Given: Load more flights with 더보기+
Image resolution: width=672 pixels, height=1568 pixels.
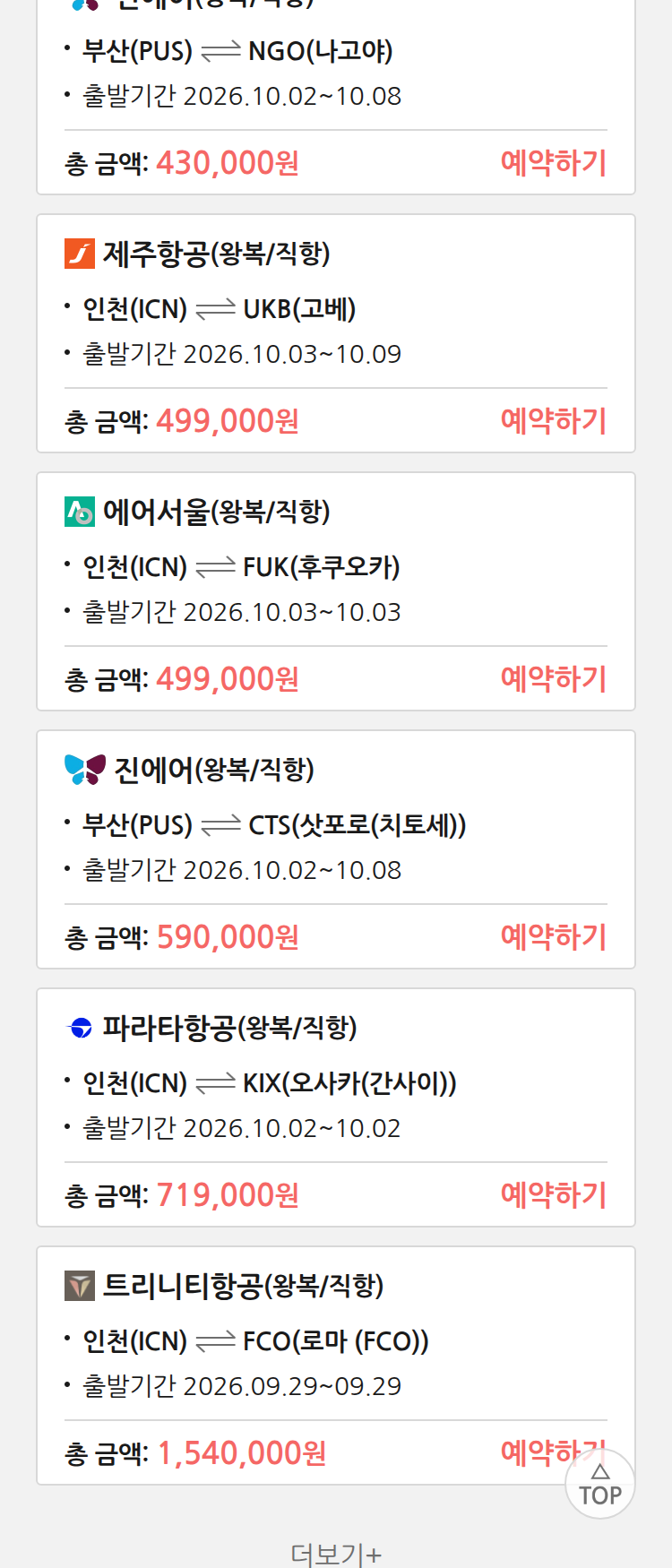Looking at the screenshot, I should pos(336,1554).
